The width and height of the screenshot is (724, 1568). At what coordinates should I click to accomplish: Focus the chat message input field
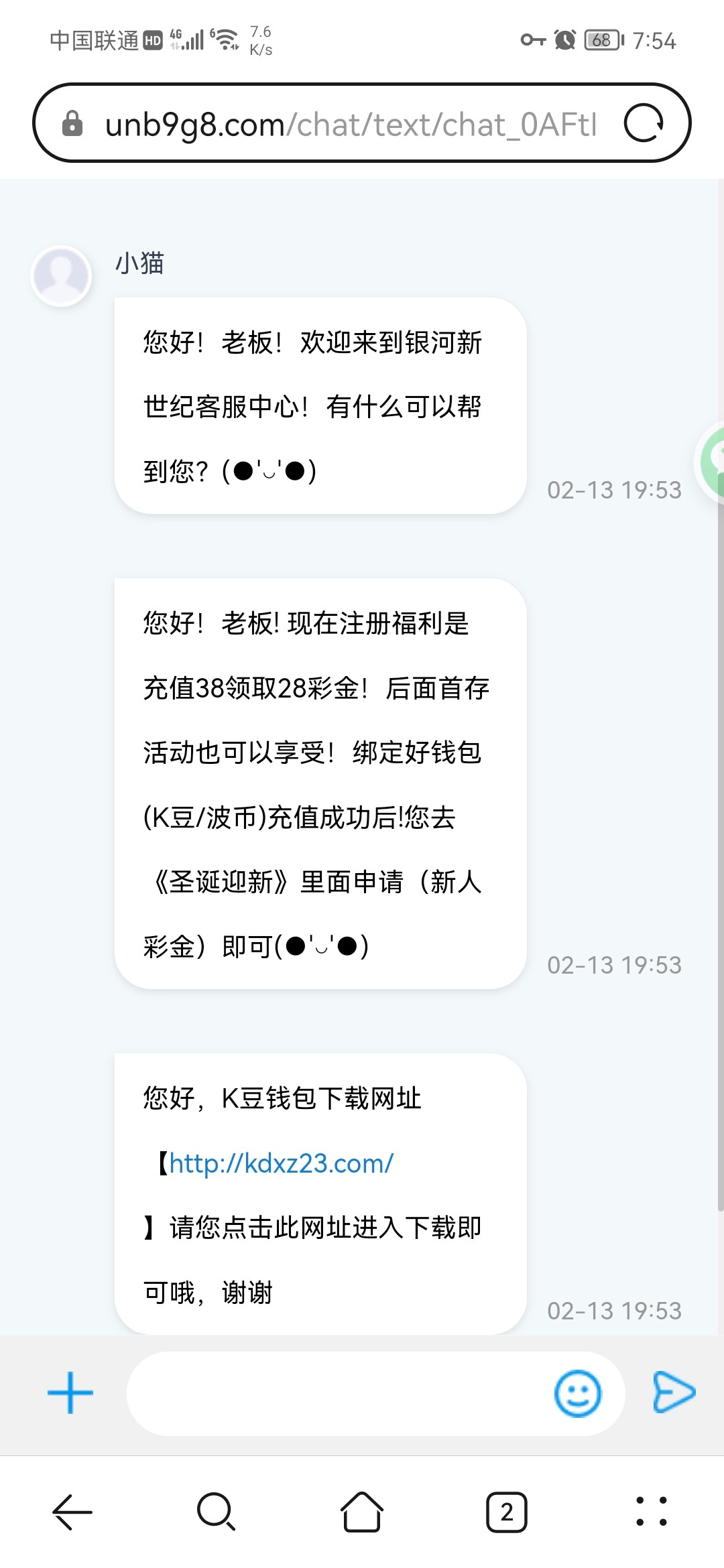click(x=335, y=1393)
